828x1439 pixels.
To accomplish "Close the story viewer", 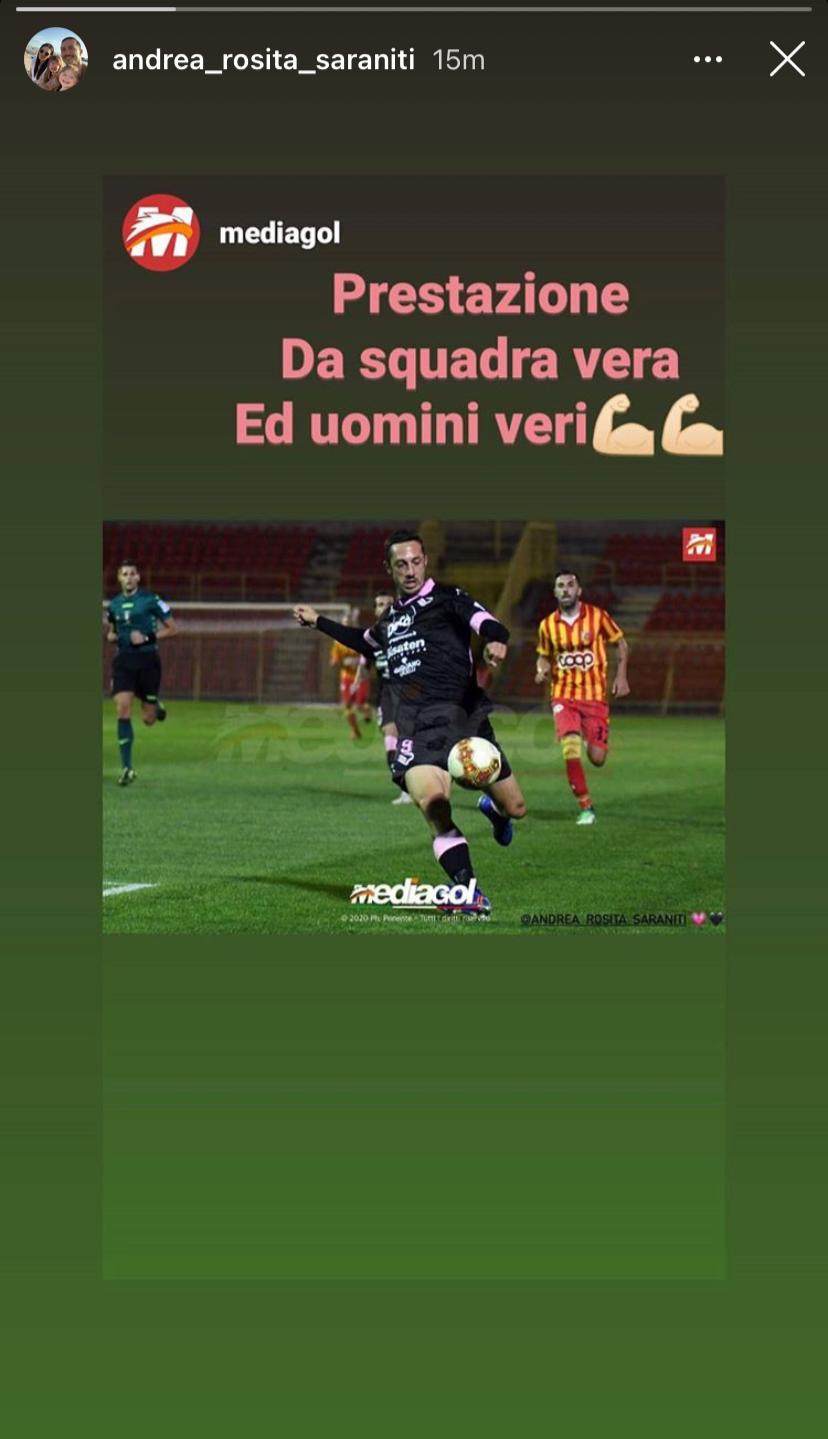I will 787,60.
